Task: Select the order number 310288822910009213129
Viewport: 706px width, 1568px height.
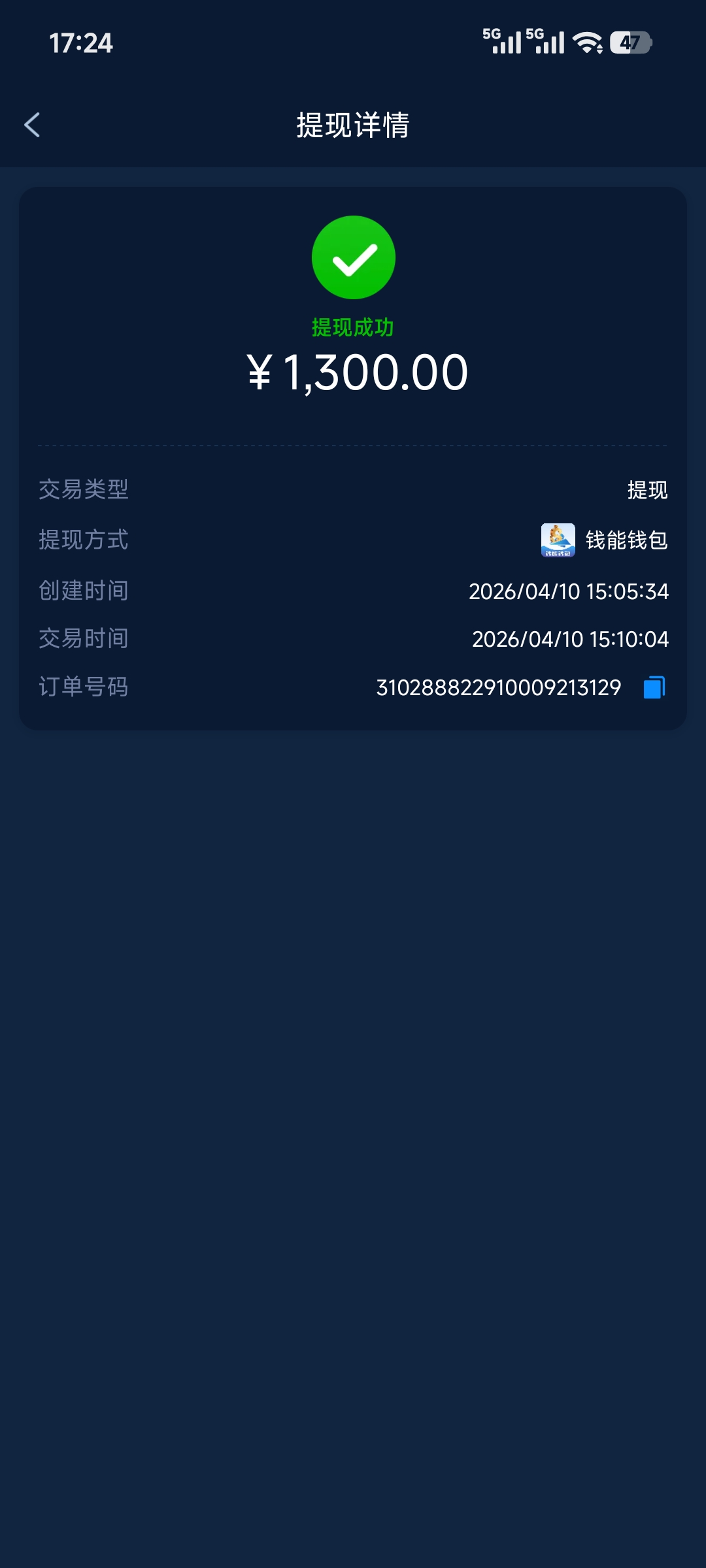Action: point(500,687)
